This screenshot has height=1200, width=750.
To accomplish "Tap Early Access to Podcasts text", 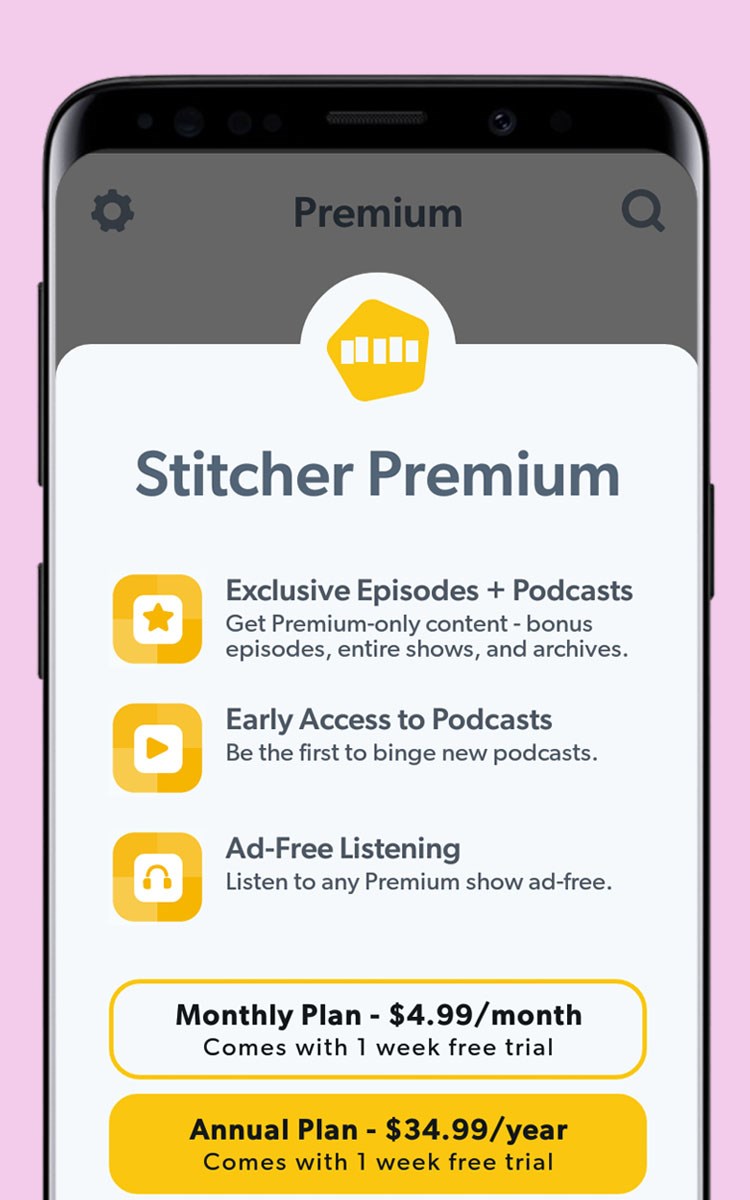I will pyautogui.click(x=390, y=720).
